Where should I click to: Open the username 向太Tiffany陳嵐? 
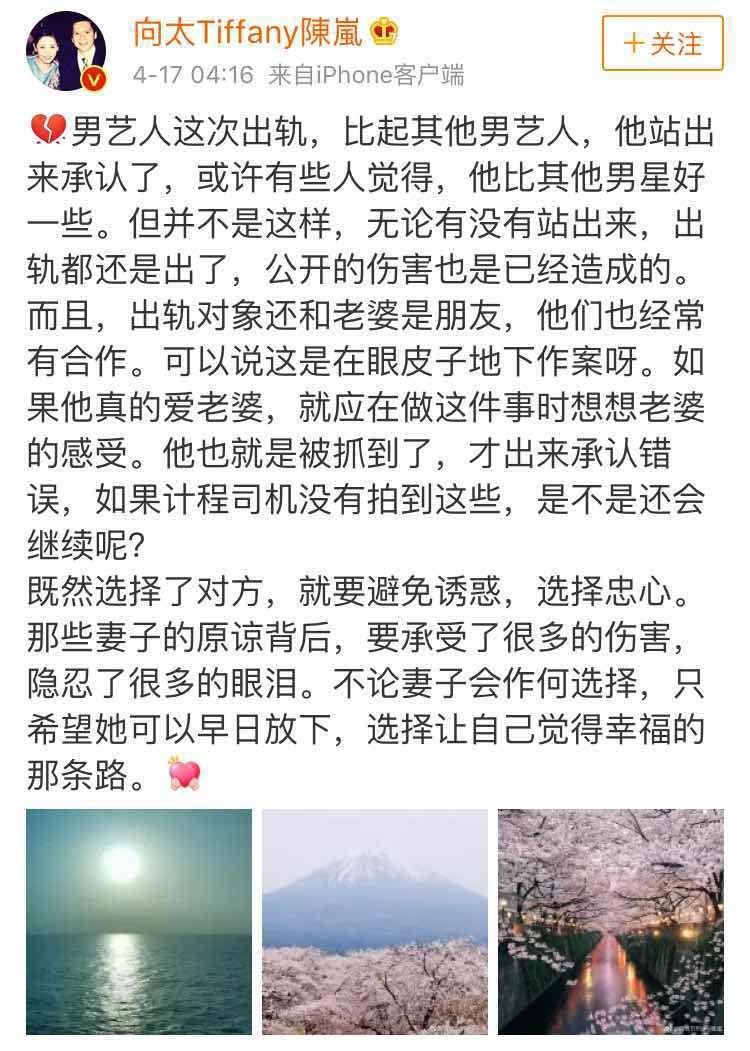pos(250,32)
